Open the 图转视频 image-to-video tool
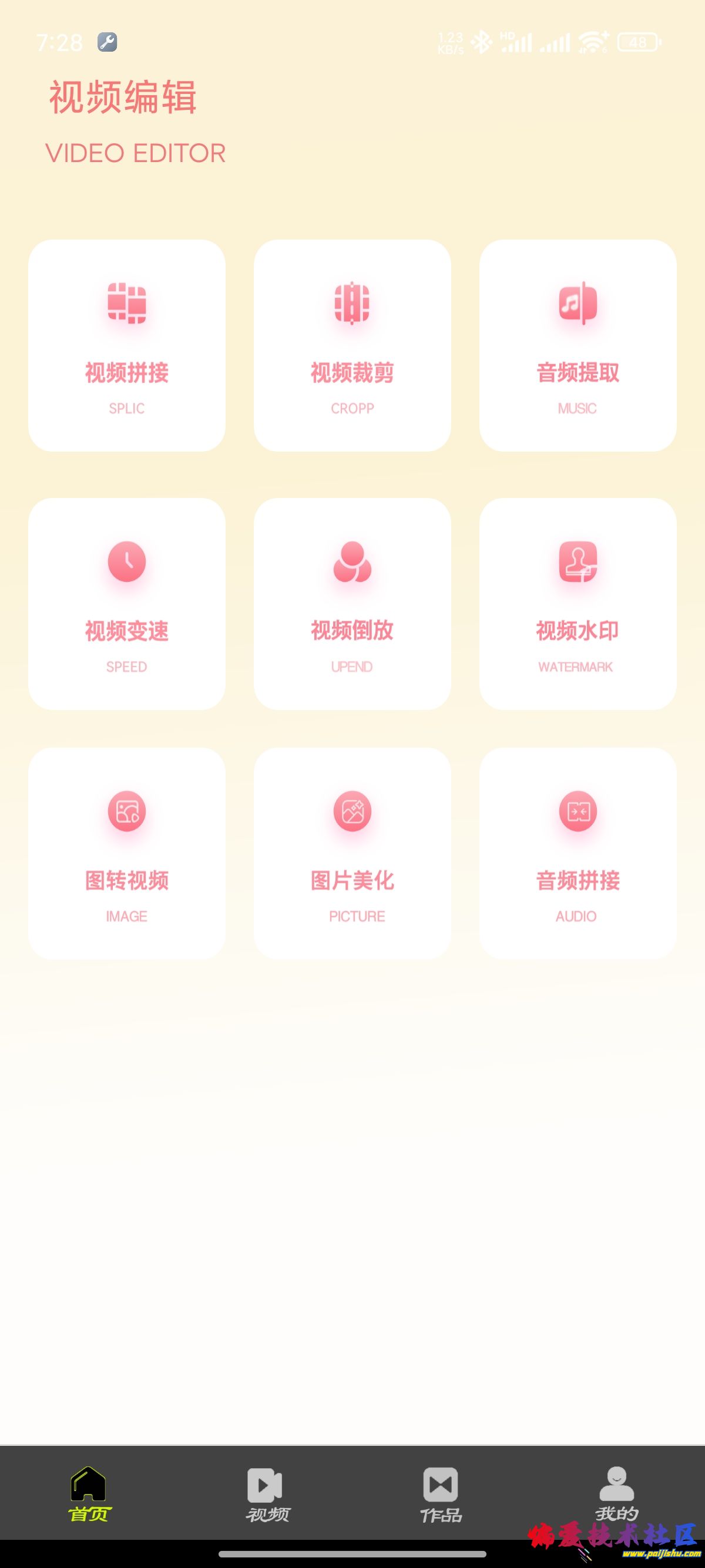Viewport: 705px width, 1568px height. point(126,852)
